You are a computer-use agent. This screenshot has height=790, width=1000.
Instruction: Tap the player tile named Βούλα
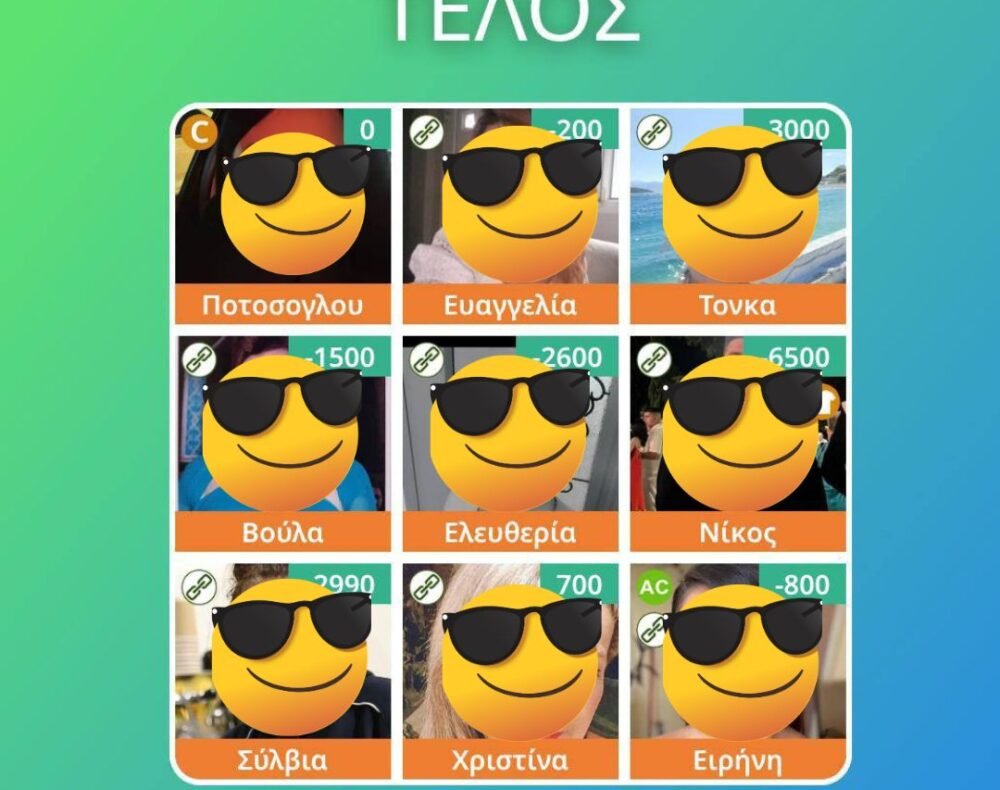pos(283,443)
